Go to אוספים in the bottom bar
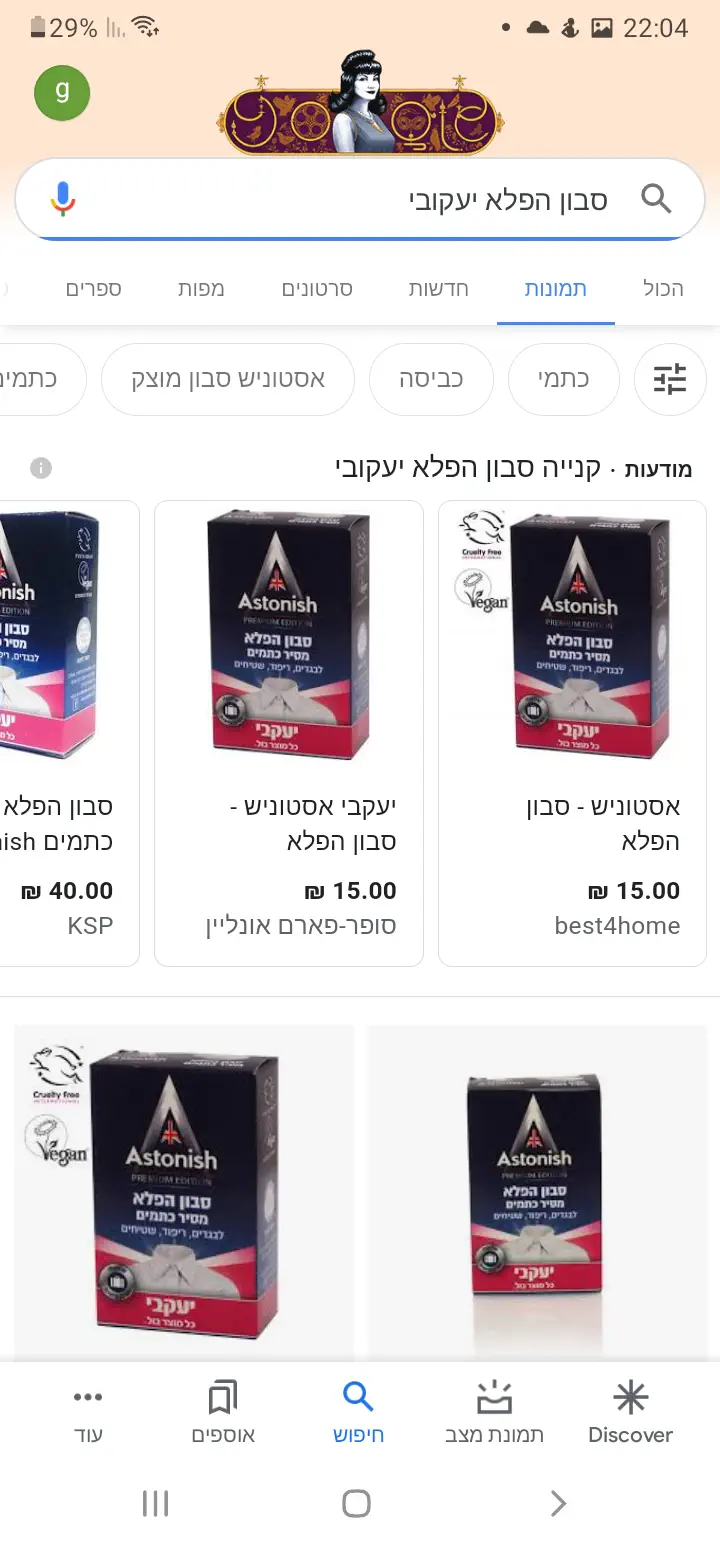The width and height of the screenshot is (720, 1544). click(223, 1412)
